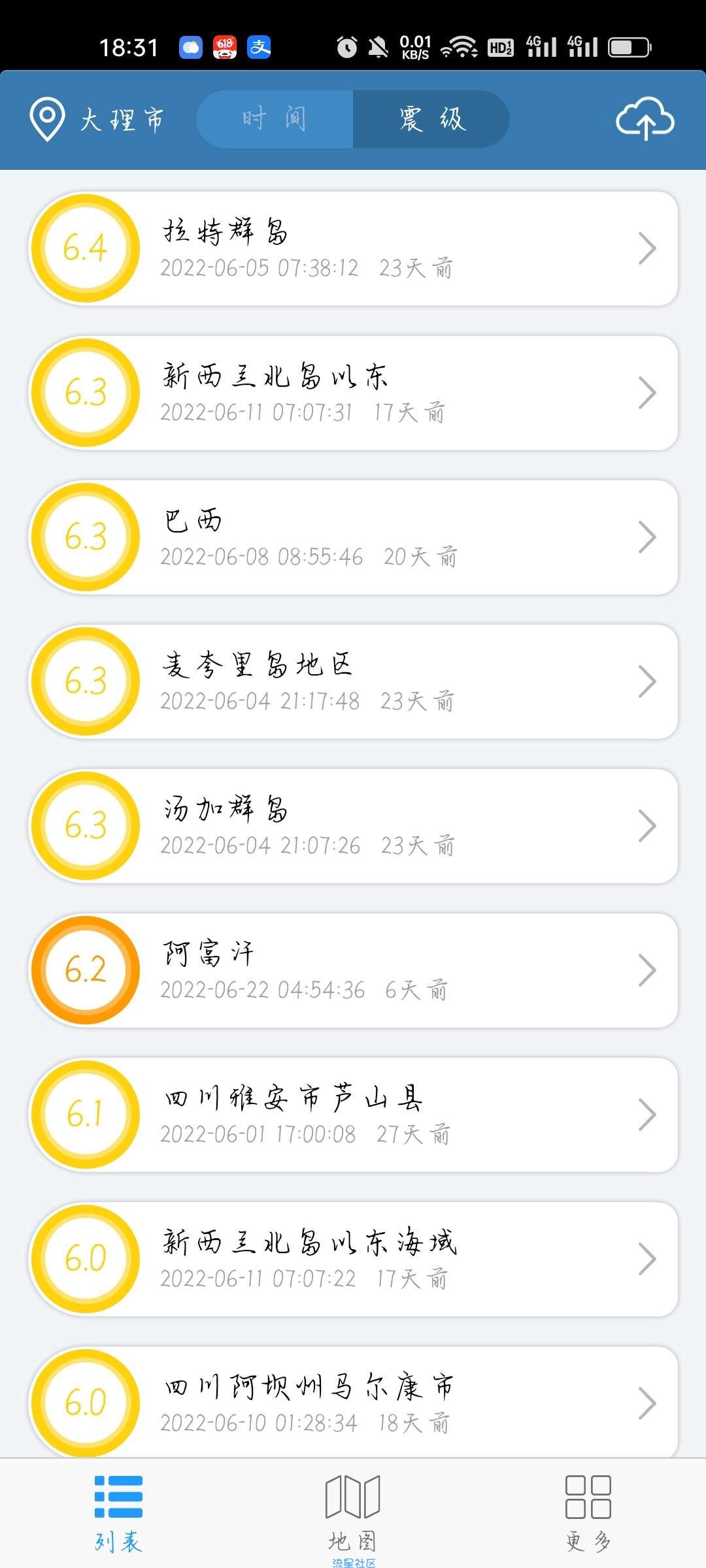
Task: Open the 拉特群岛 6.4 earthquake entry
Action: [x=353, y=248]
